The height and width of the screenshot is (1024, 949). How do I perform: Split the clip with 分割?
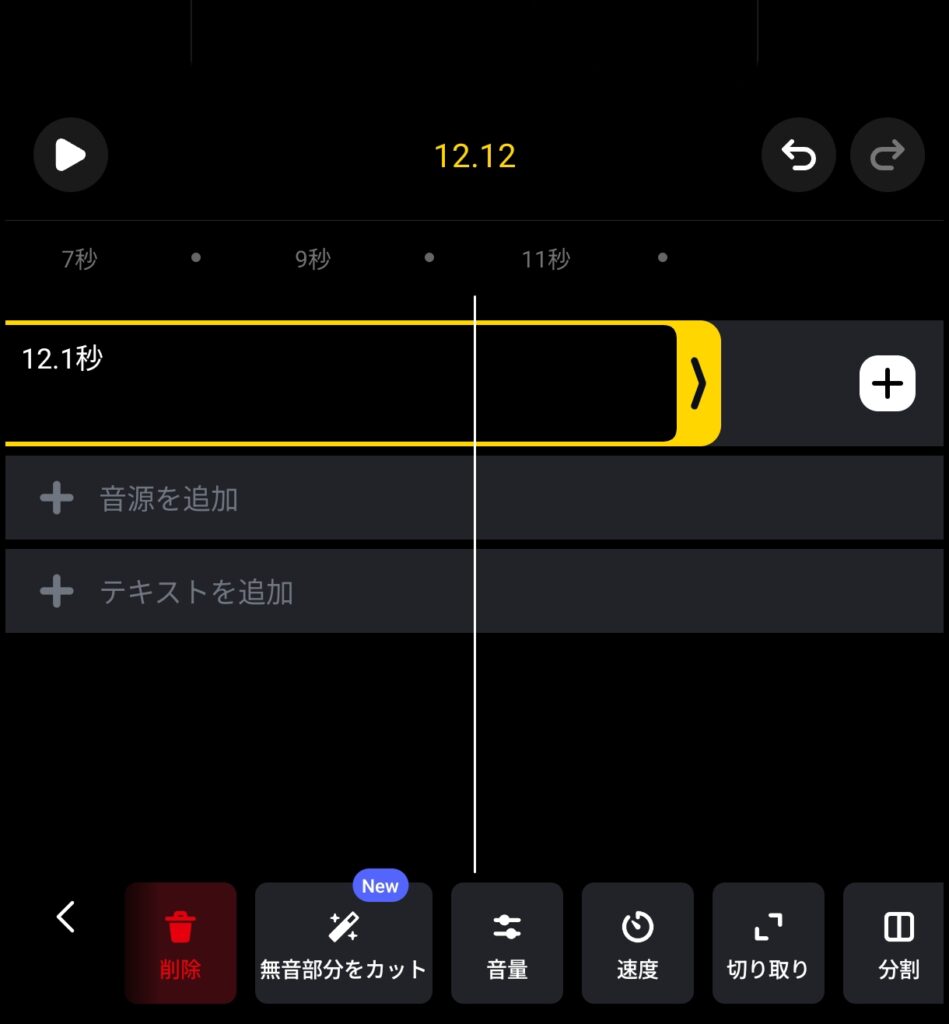pyautogui.click(x=897, y=942)
